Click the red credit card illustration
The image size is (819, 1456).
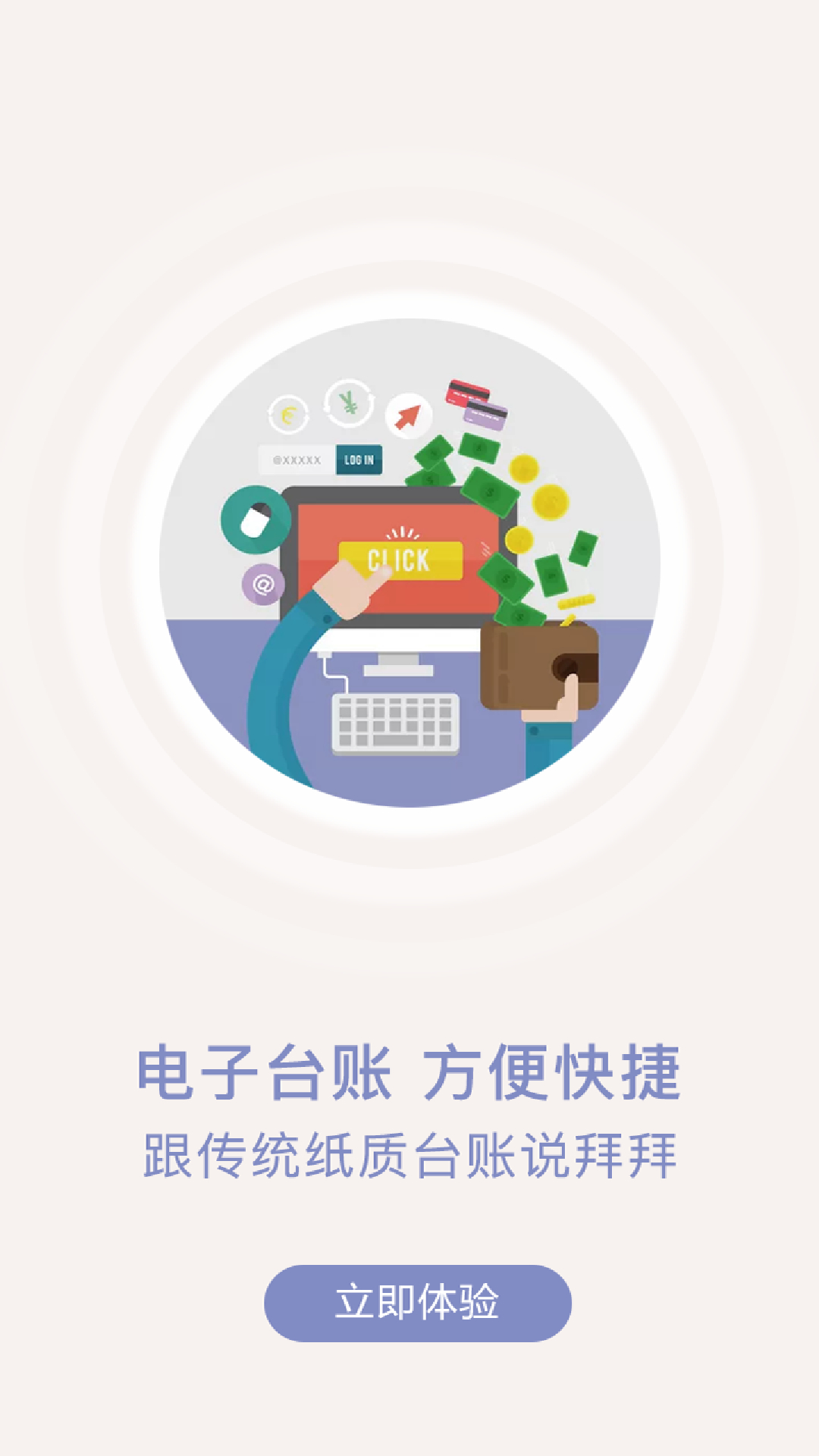point(468,392)
